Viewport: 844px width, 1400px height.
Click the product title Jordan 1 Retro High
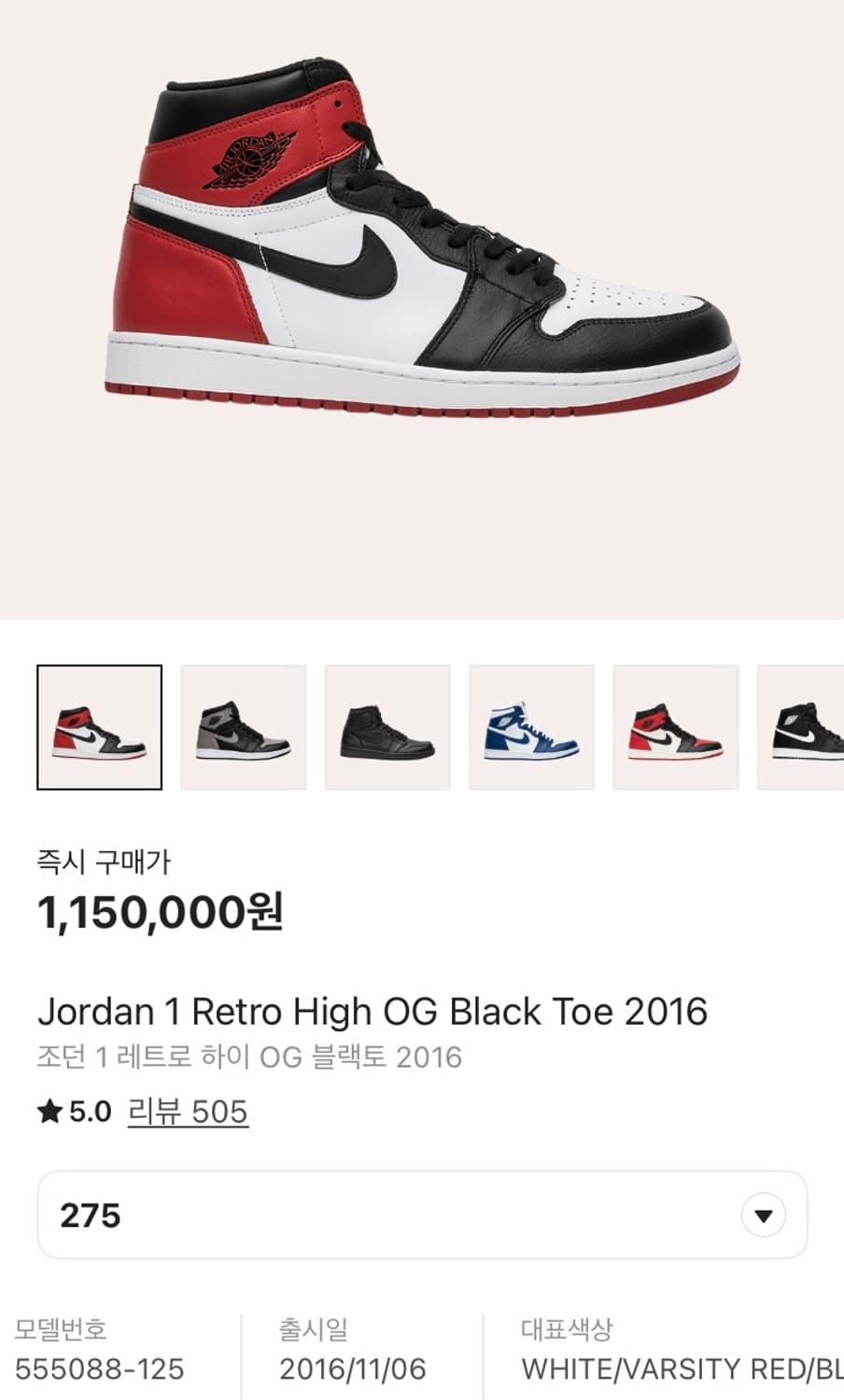click(x=373, y=1011)
